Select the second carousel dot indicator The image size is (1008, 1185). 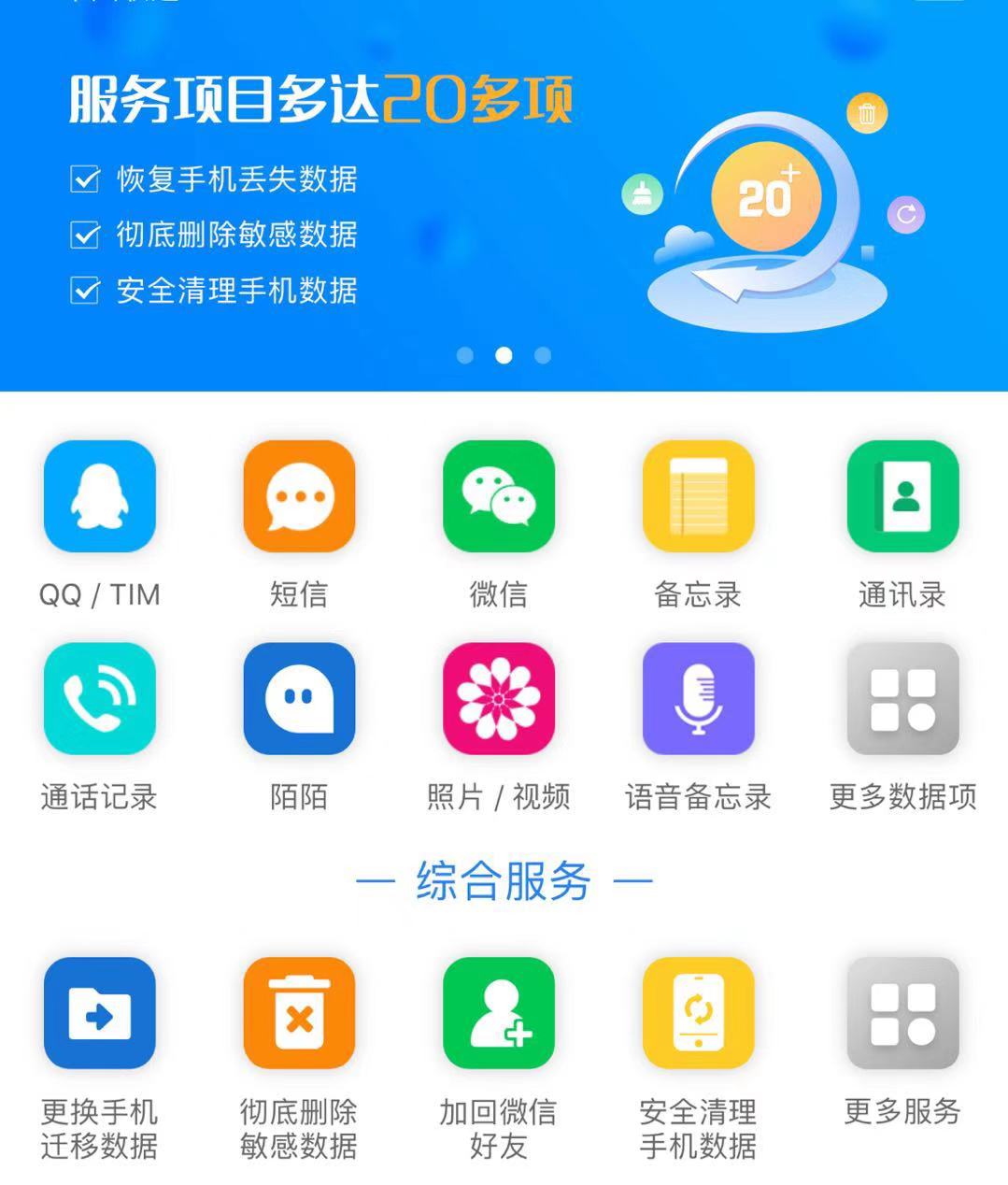tap(504, 354)
